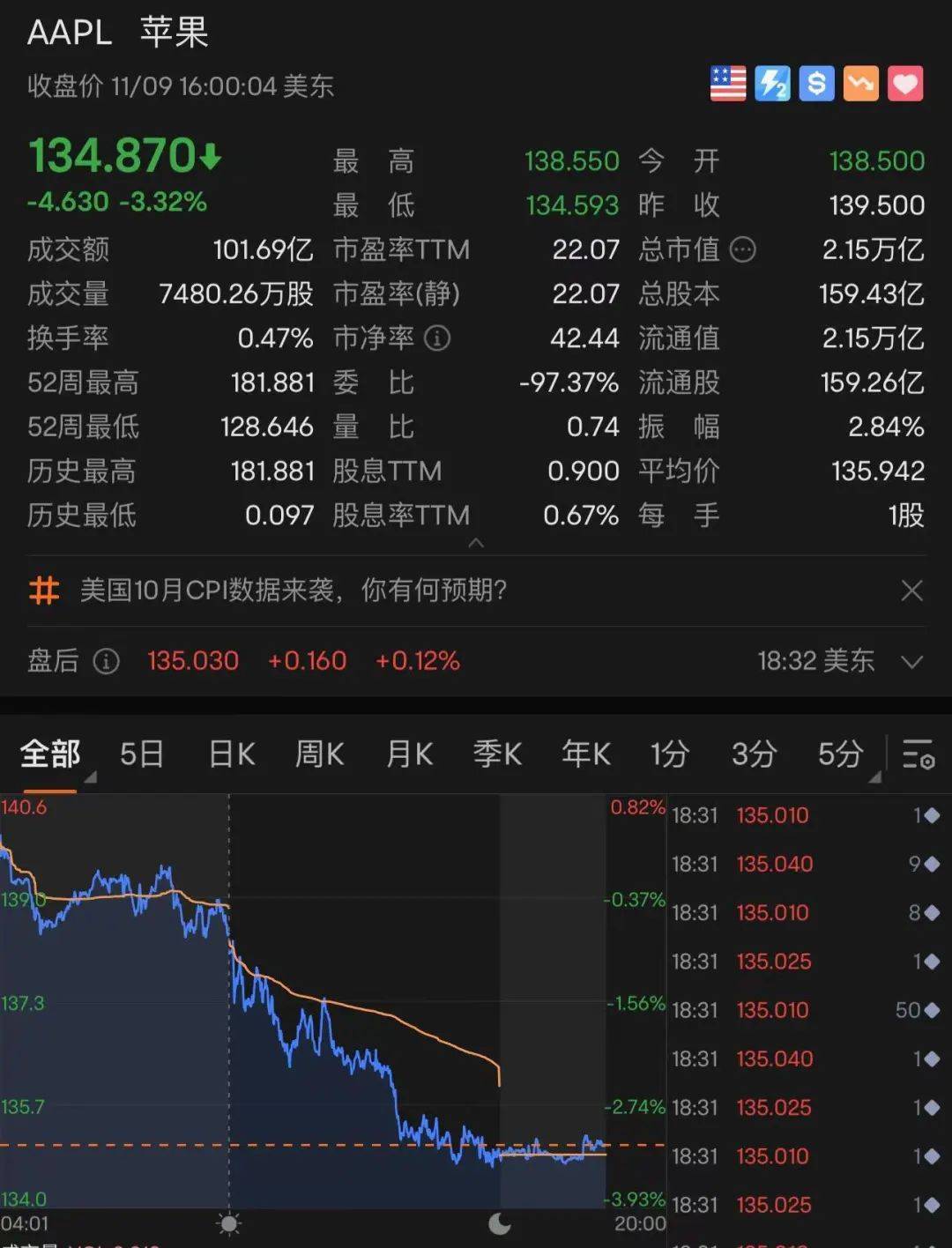Switch to the 5日 tab
Image resolution: width=952 pixels, height=1248 pixels.
point(141,754)
